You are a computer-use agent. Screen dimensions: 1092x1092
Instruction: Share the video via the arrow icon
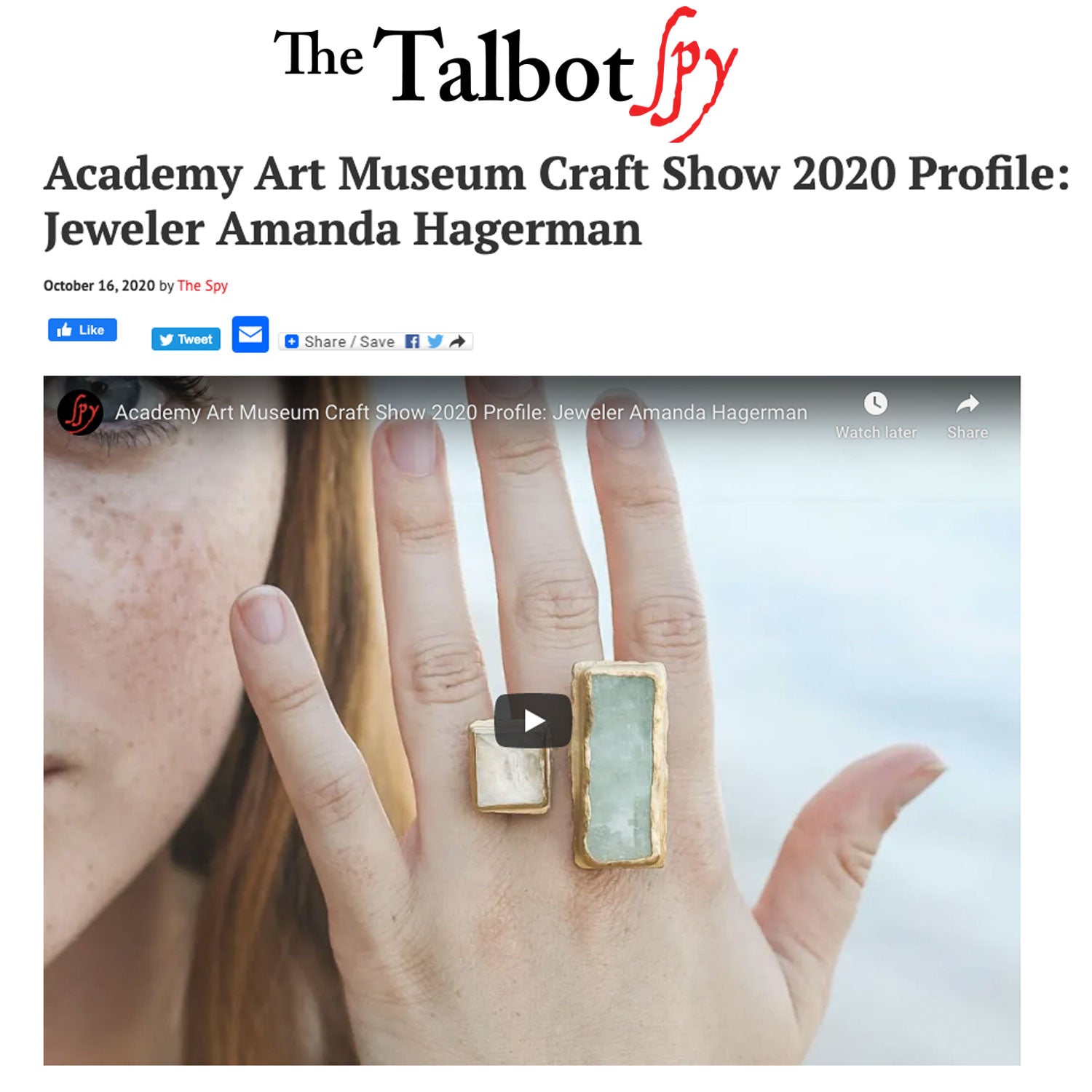tap(968, 414)
